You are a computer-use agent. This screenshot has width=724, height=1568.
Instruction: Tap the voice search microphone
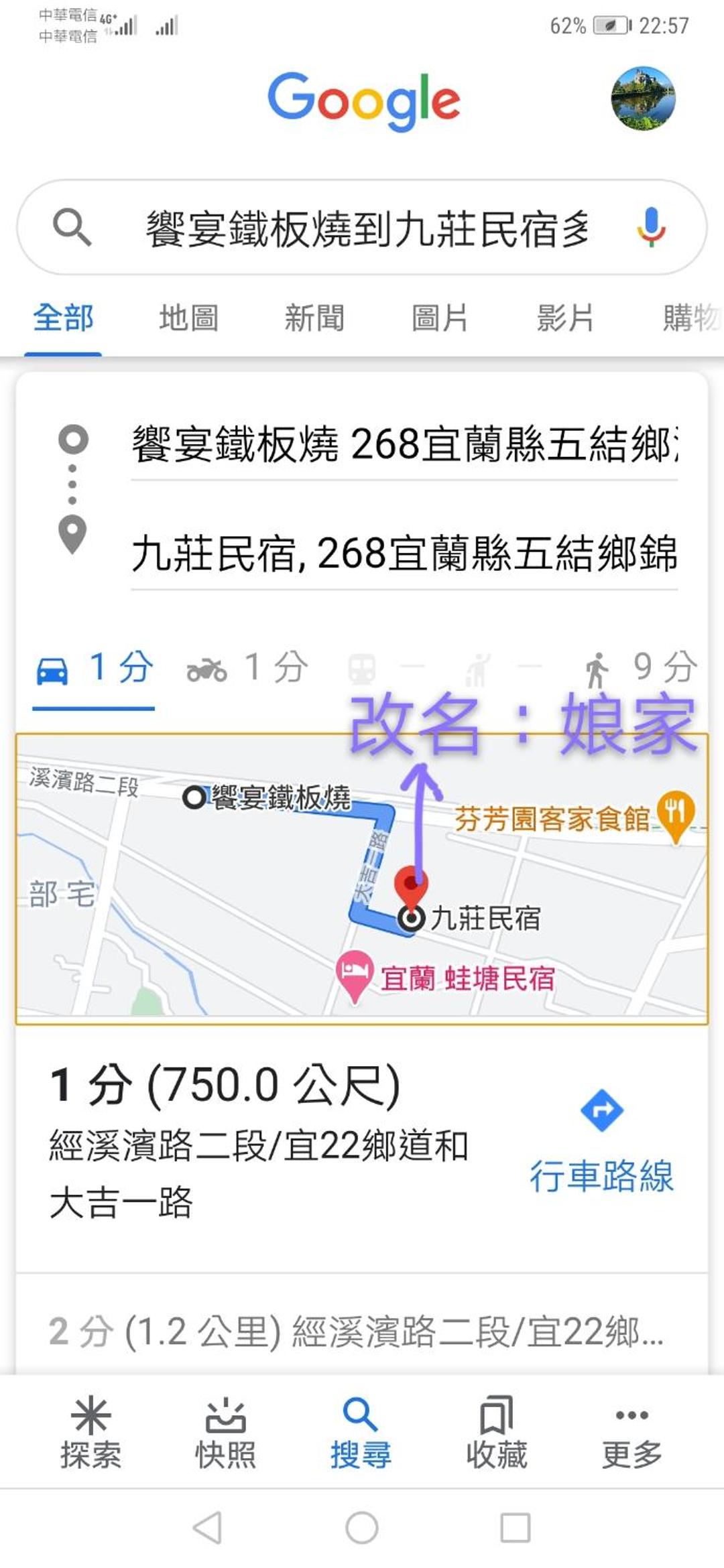[650, 227]
